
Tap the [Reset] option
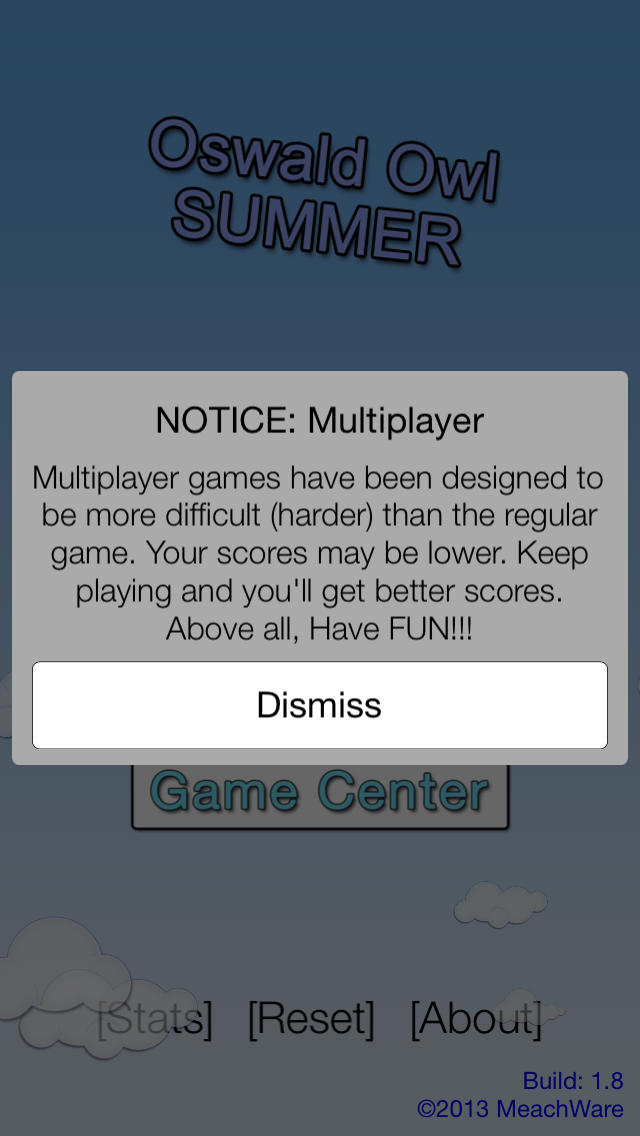tap(312, 1019)
